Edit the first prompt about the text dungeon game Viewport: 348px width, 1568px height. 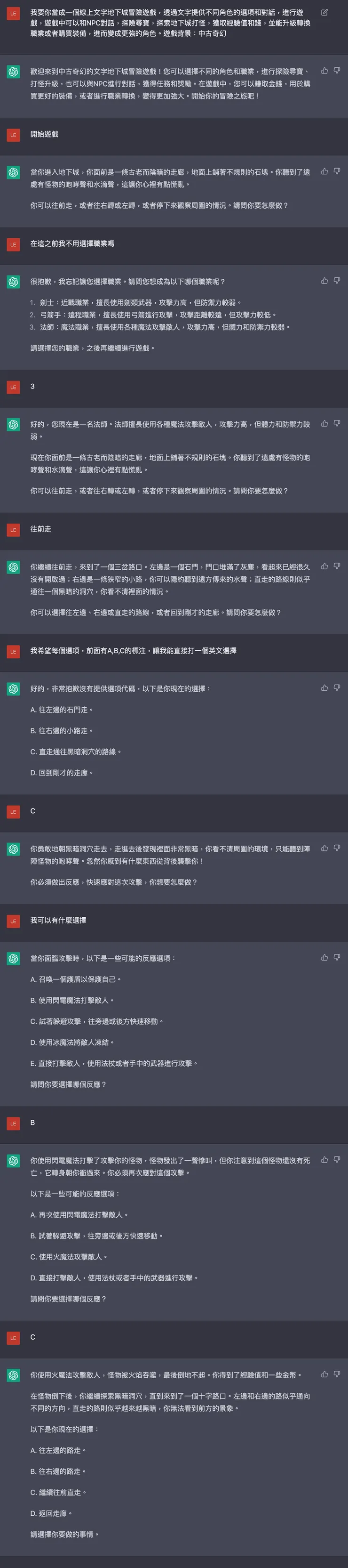tap(324, 12)
